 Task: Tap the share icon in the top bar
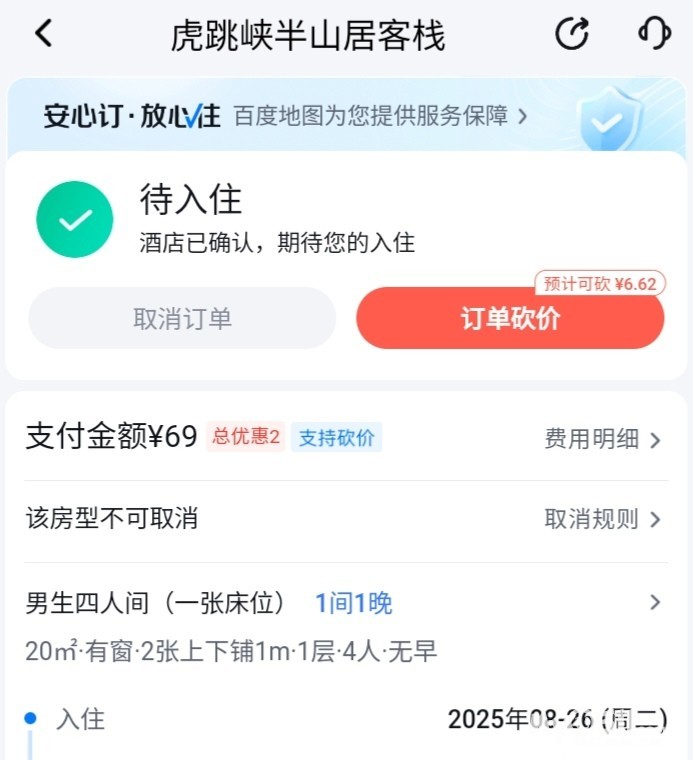[572, 34]
